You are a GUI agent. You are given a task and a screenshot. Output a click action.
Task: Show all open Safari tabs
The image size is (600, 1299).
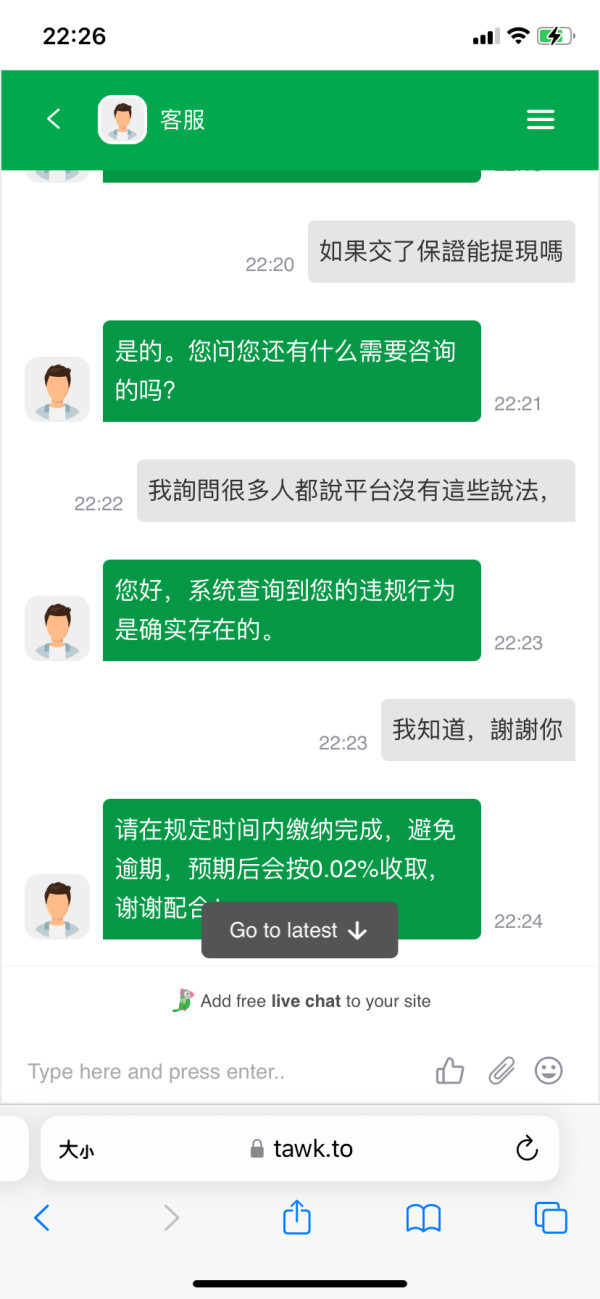coord(551,1217)
